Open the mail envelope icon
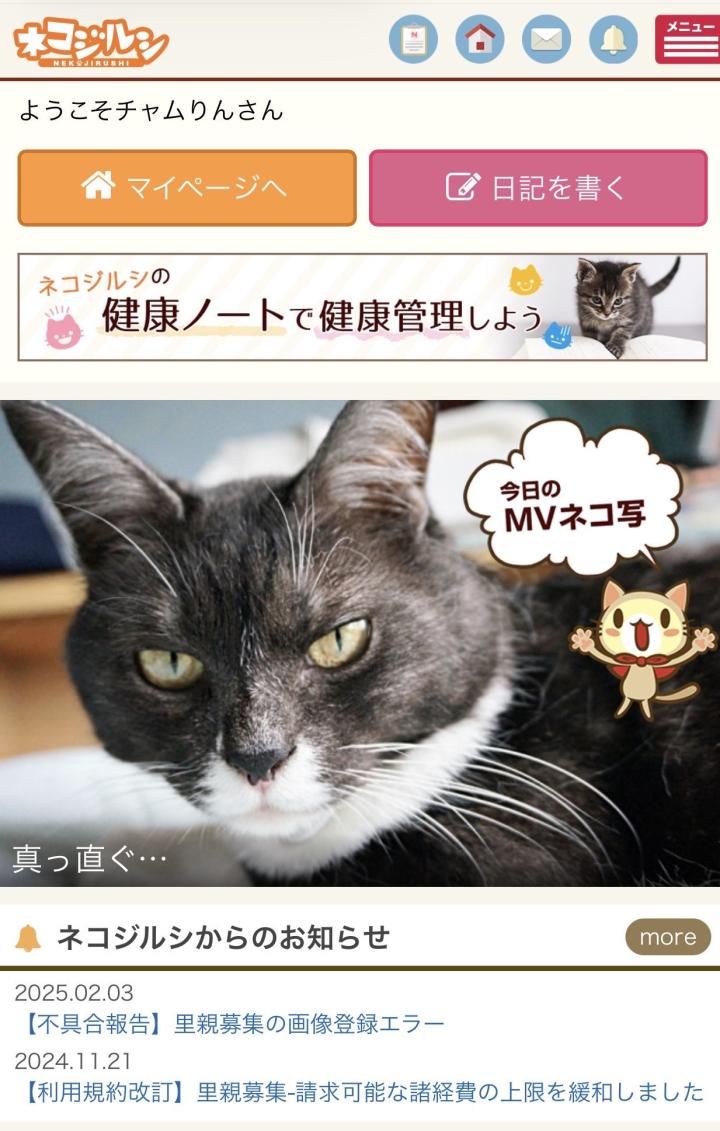Image resolution: width=720 pixels, height=1131 pixels. pyautogui.click(x=546, y=40)
